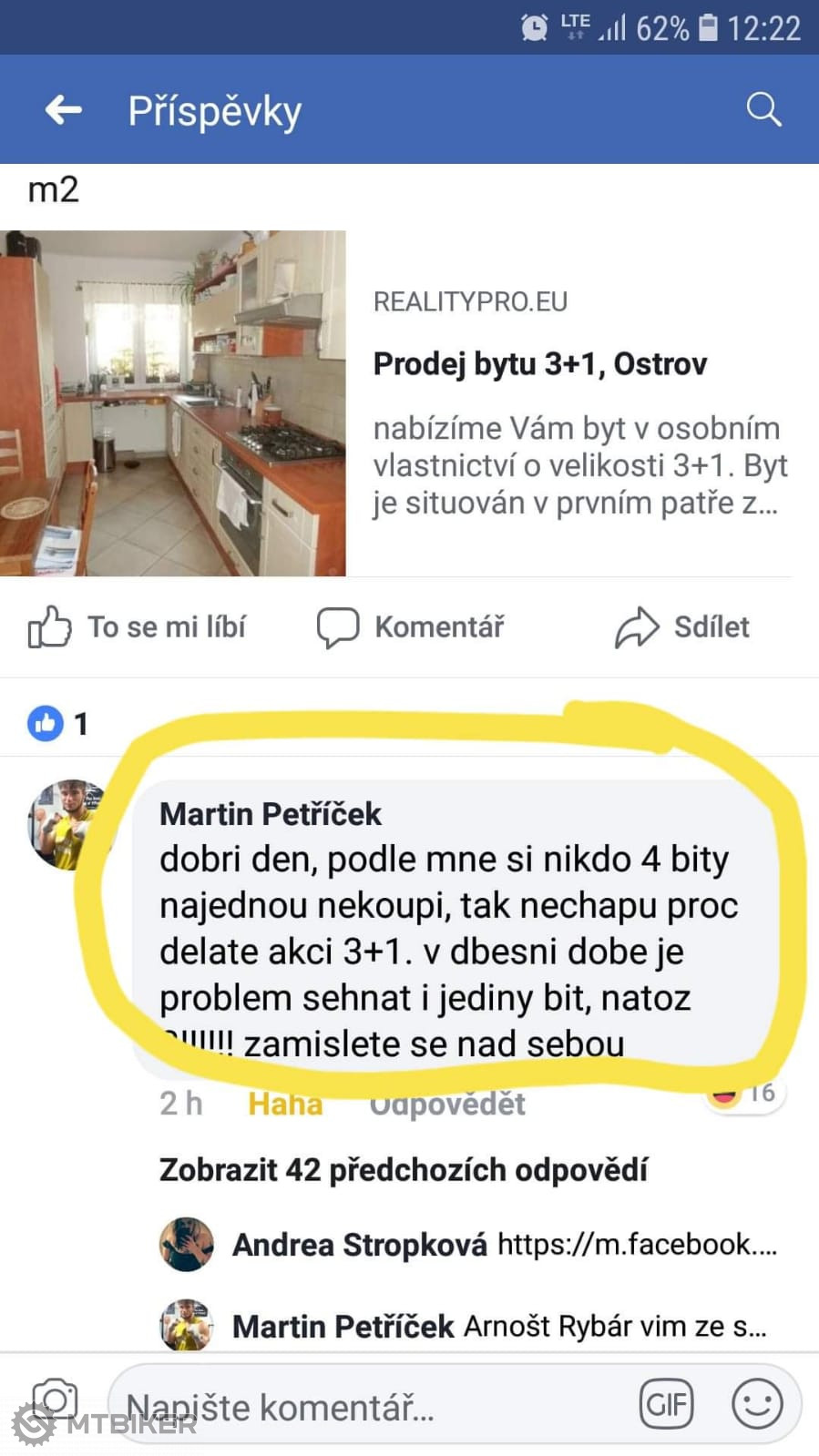Focus the Napište komentář field
Viewport: 819px width, 1456px height.
click(x=364, y=1407)
